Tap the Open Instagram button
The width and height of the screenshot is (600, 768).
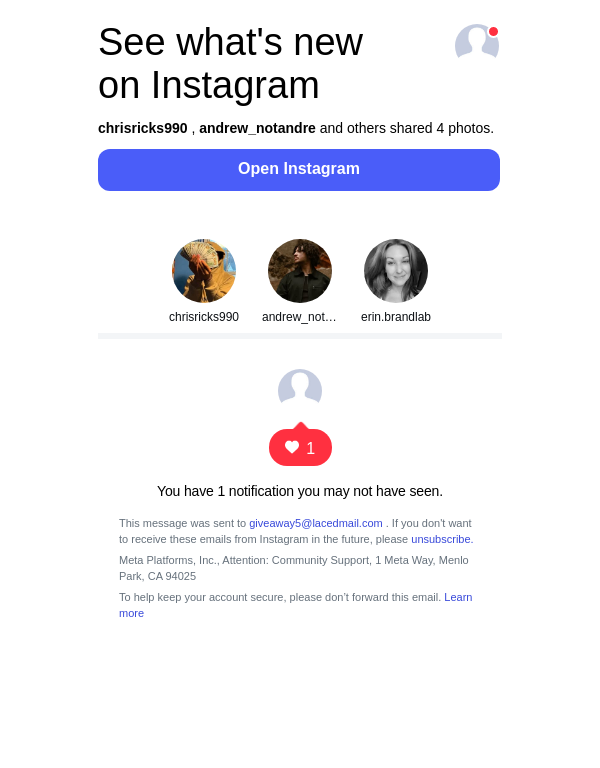(299, 169)
